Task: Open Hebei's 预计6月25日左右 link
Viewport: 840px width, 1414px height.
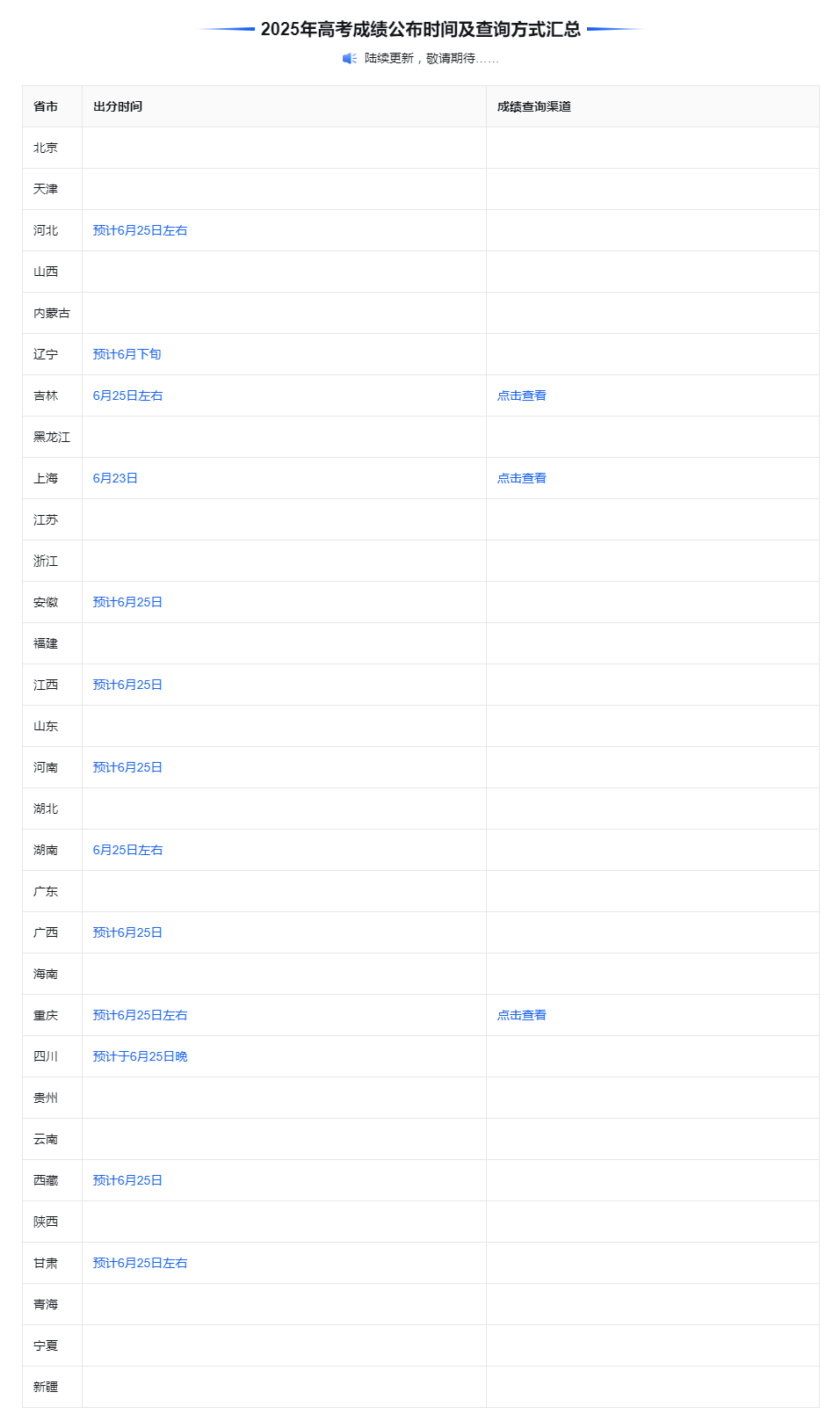Action: pos(140,230)
